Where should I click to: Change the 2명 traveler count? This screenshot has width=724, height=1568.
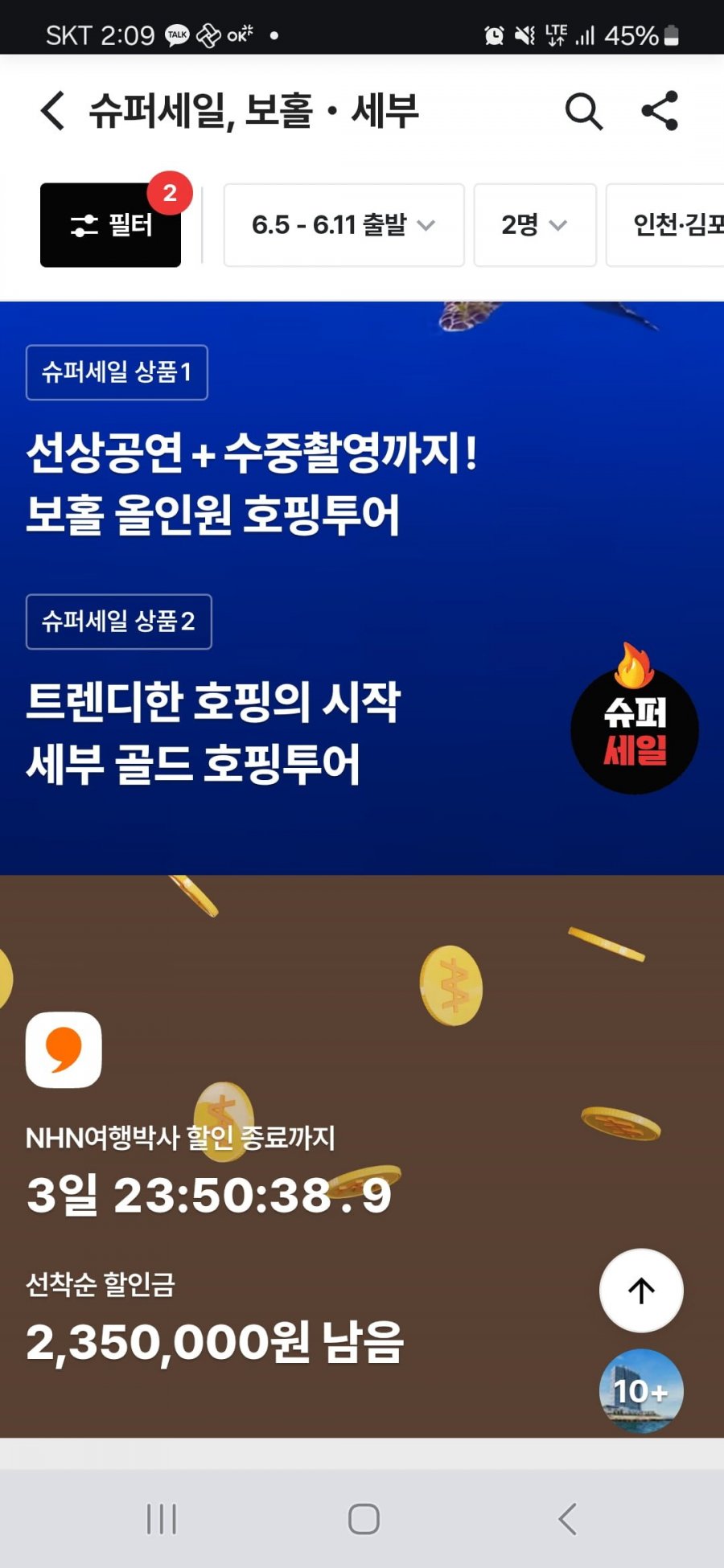(x=534, y=225)
